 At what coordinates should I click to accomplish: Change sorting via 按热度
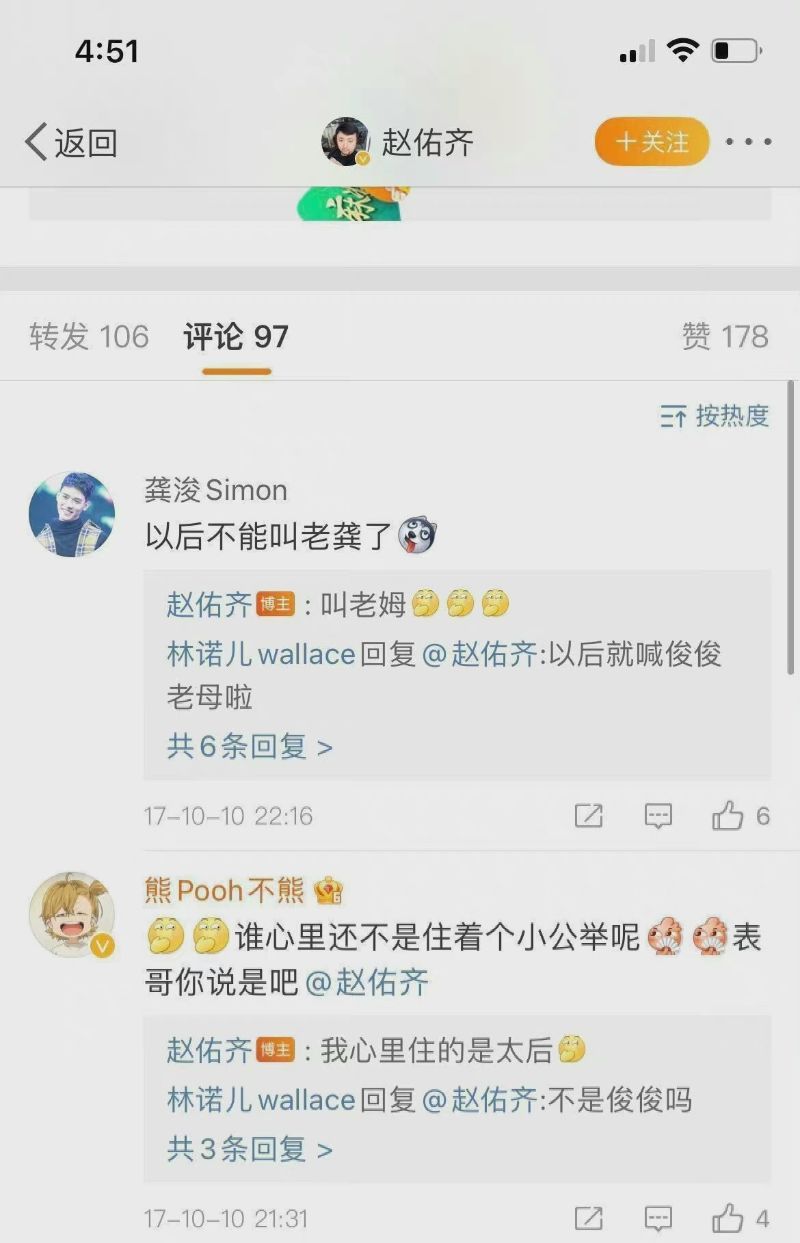pyautogui.click(x=715, y=416)
